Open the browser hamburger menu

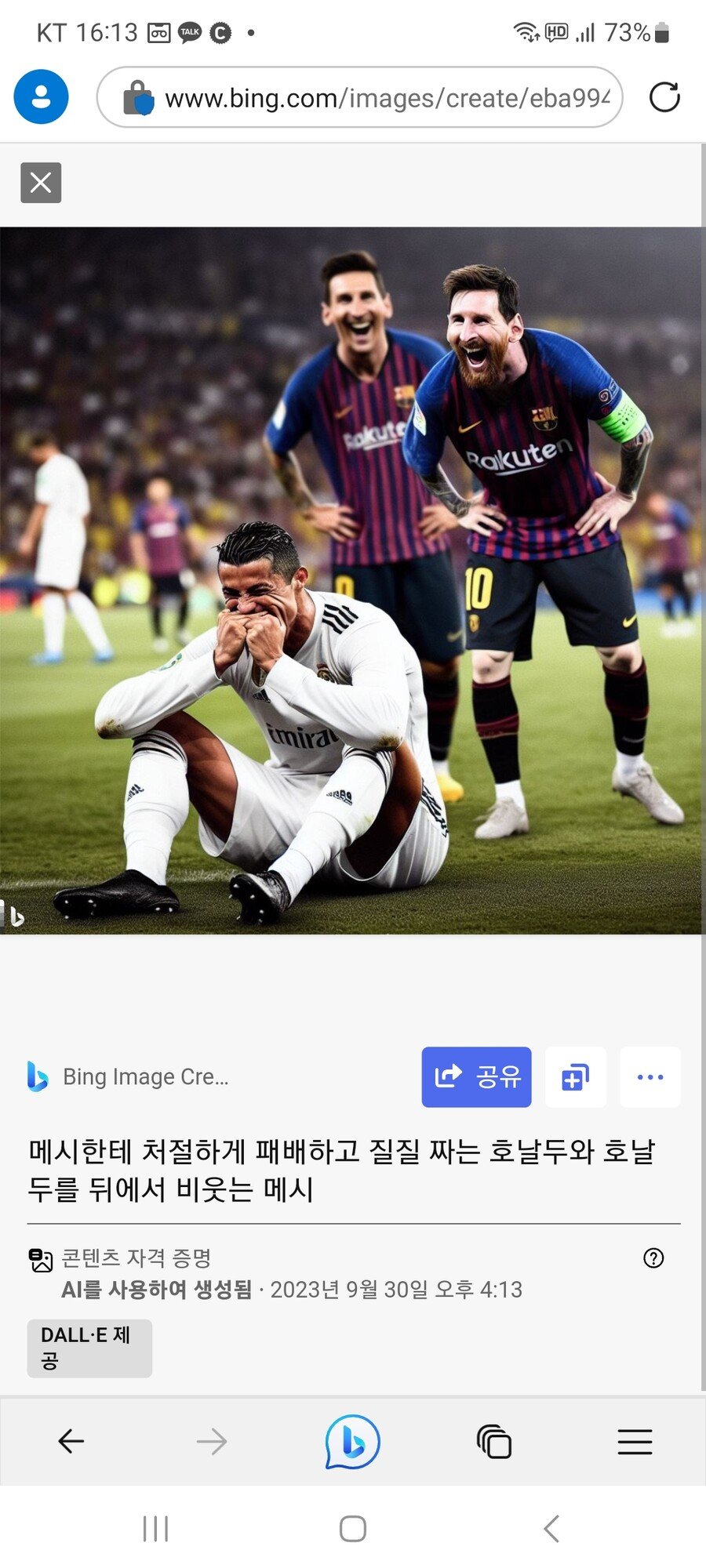tap(635, 1441)
